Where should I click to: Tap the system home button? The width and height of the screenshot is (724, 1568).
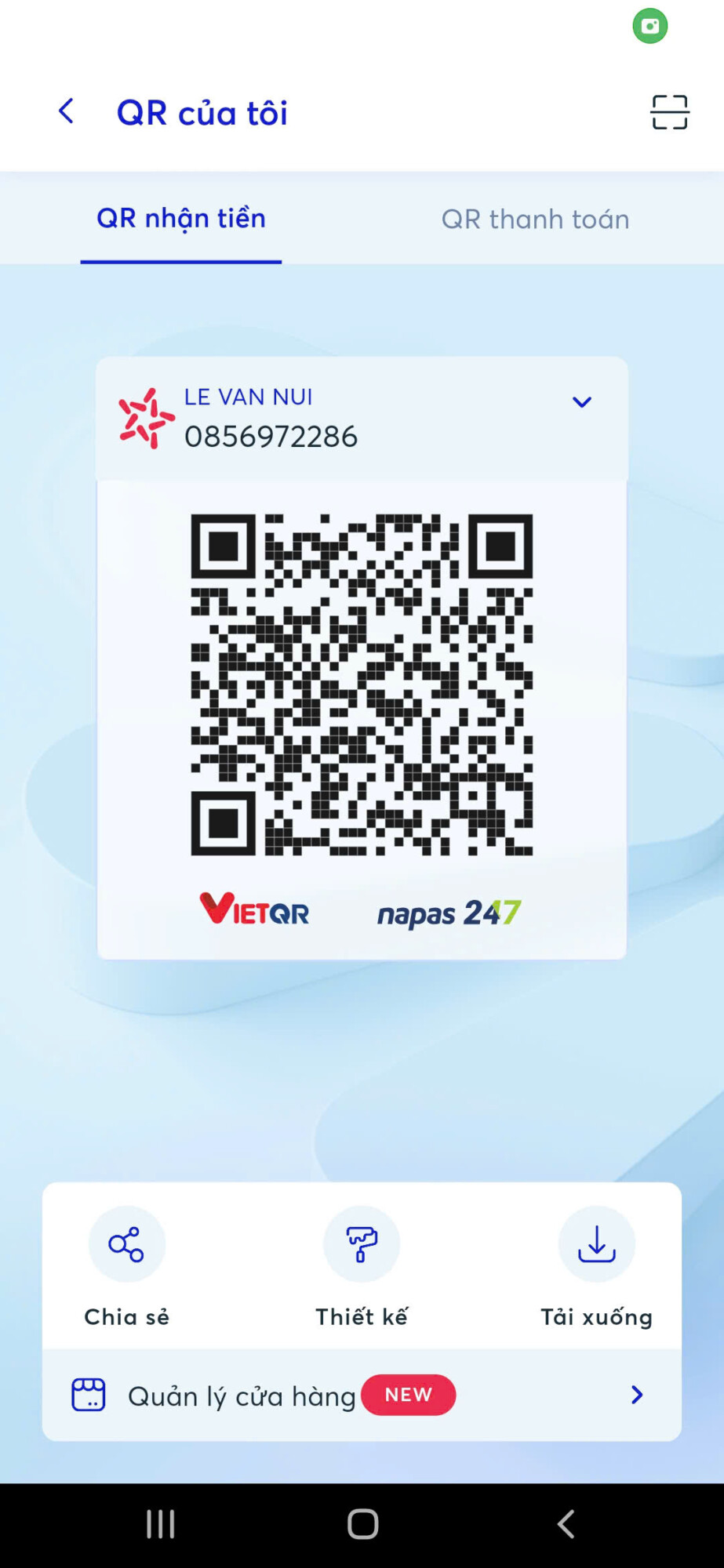tap(362, 1524)
